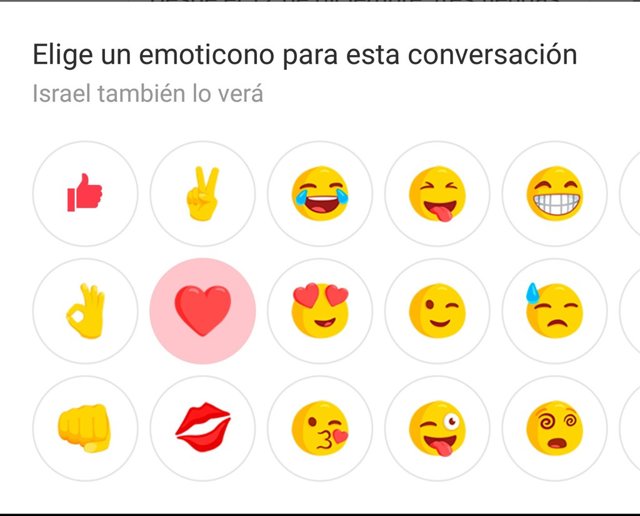Select the heart eyes face emoji

click(320, 311)
